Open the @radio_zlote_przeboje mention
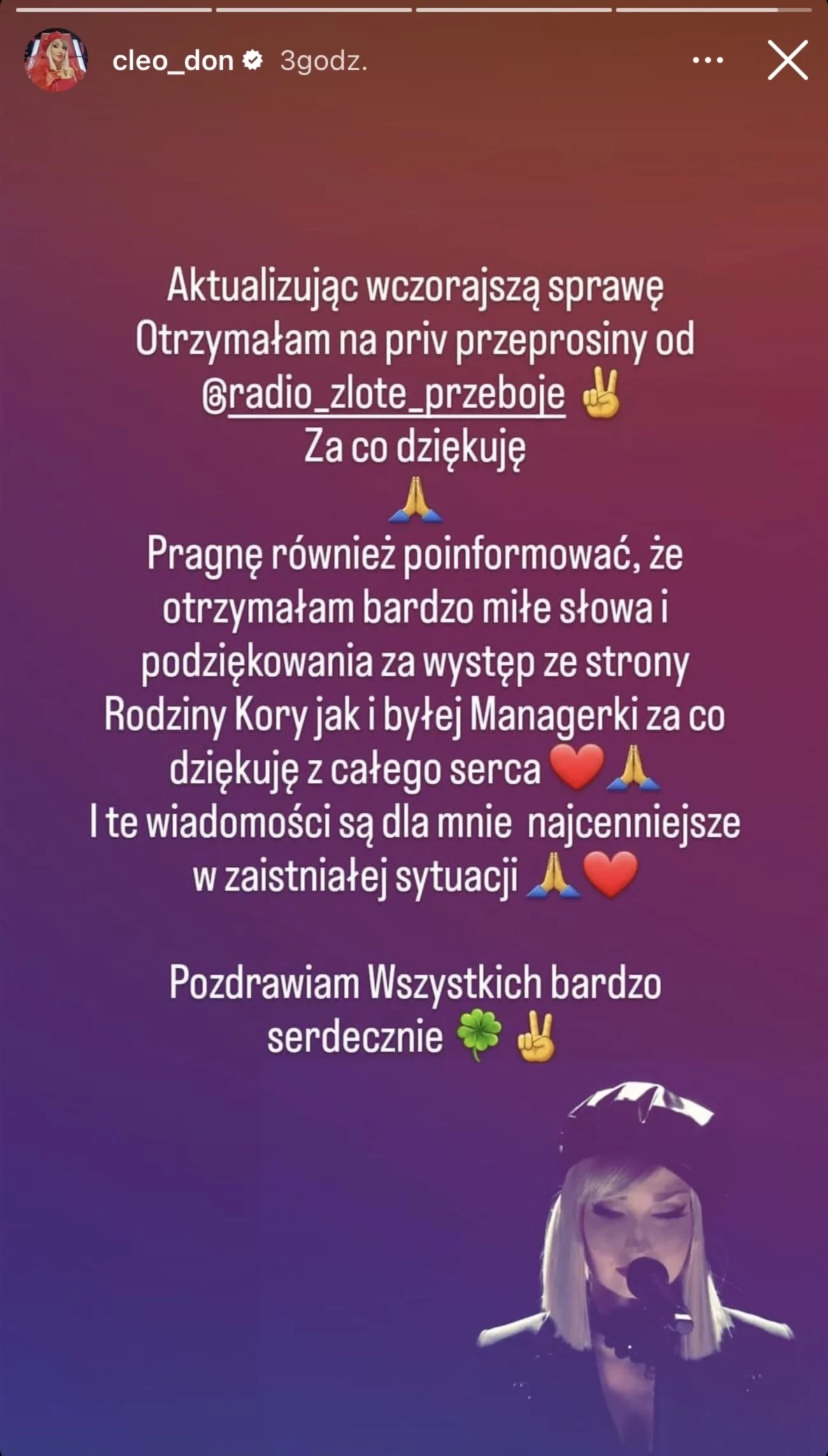The width and height of the screenshot is (828, 1456). (x=384, y=394)
